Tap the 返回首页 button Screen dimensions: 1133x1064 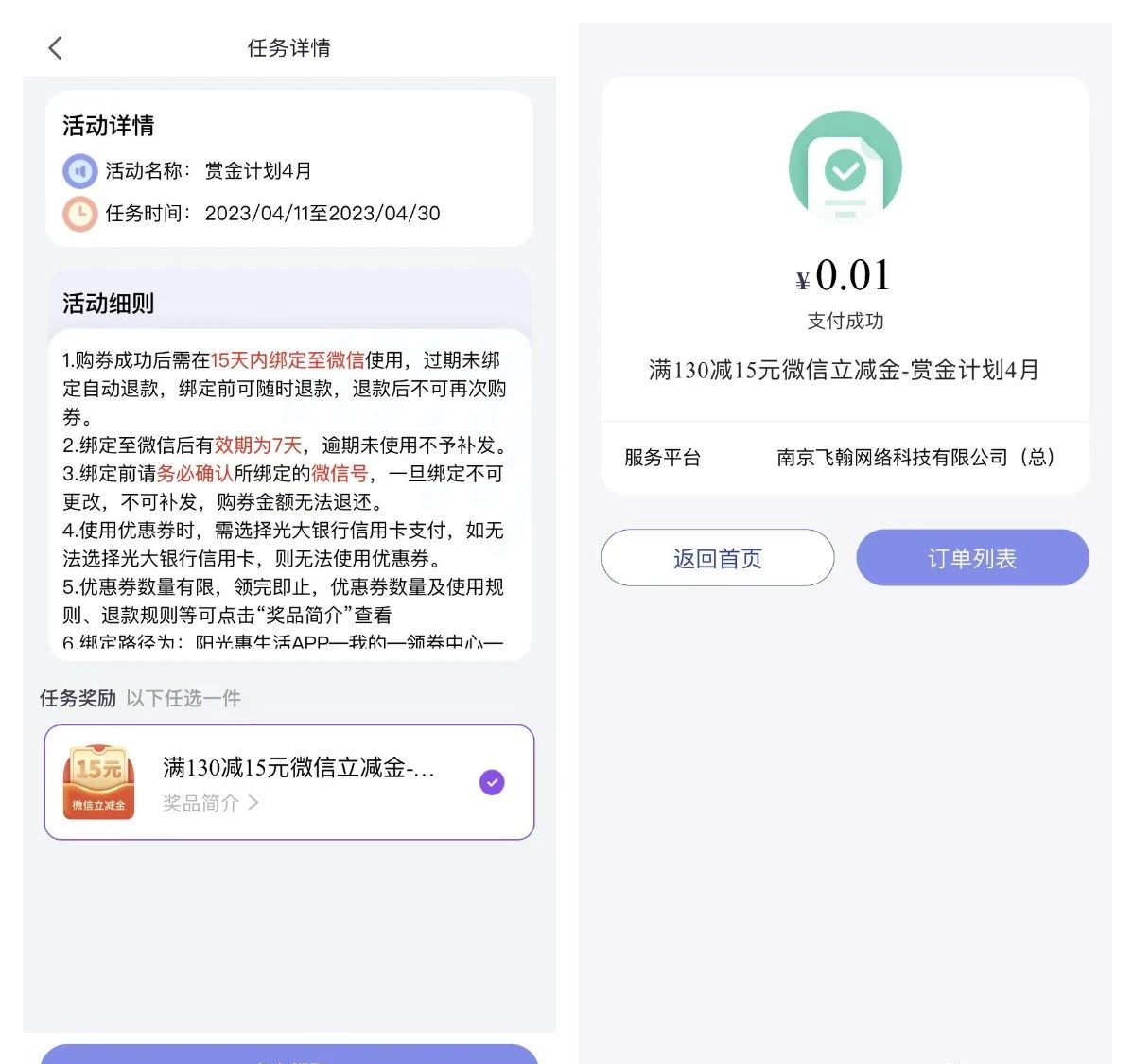pyautogui.click(x=717, y=558)
